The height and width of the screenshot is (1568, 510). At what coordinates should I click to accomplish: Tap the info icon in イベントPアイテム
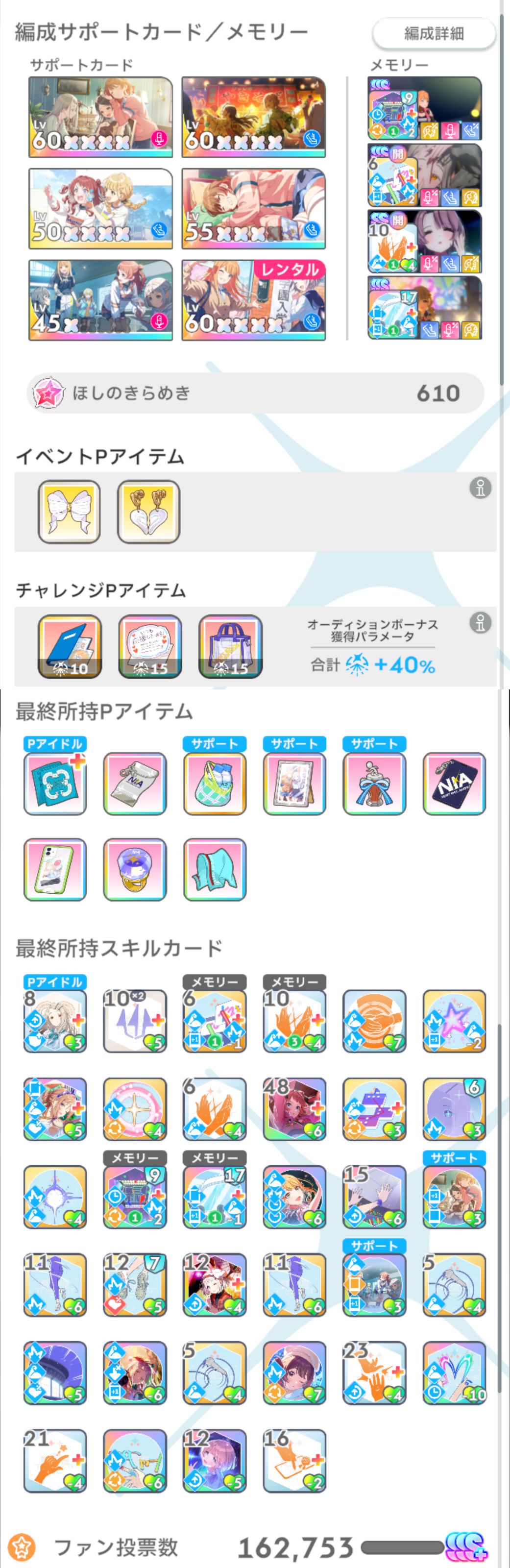click(x=480, y=488)
